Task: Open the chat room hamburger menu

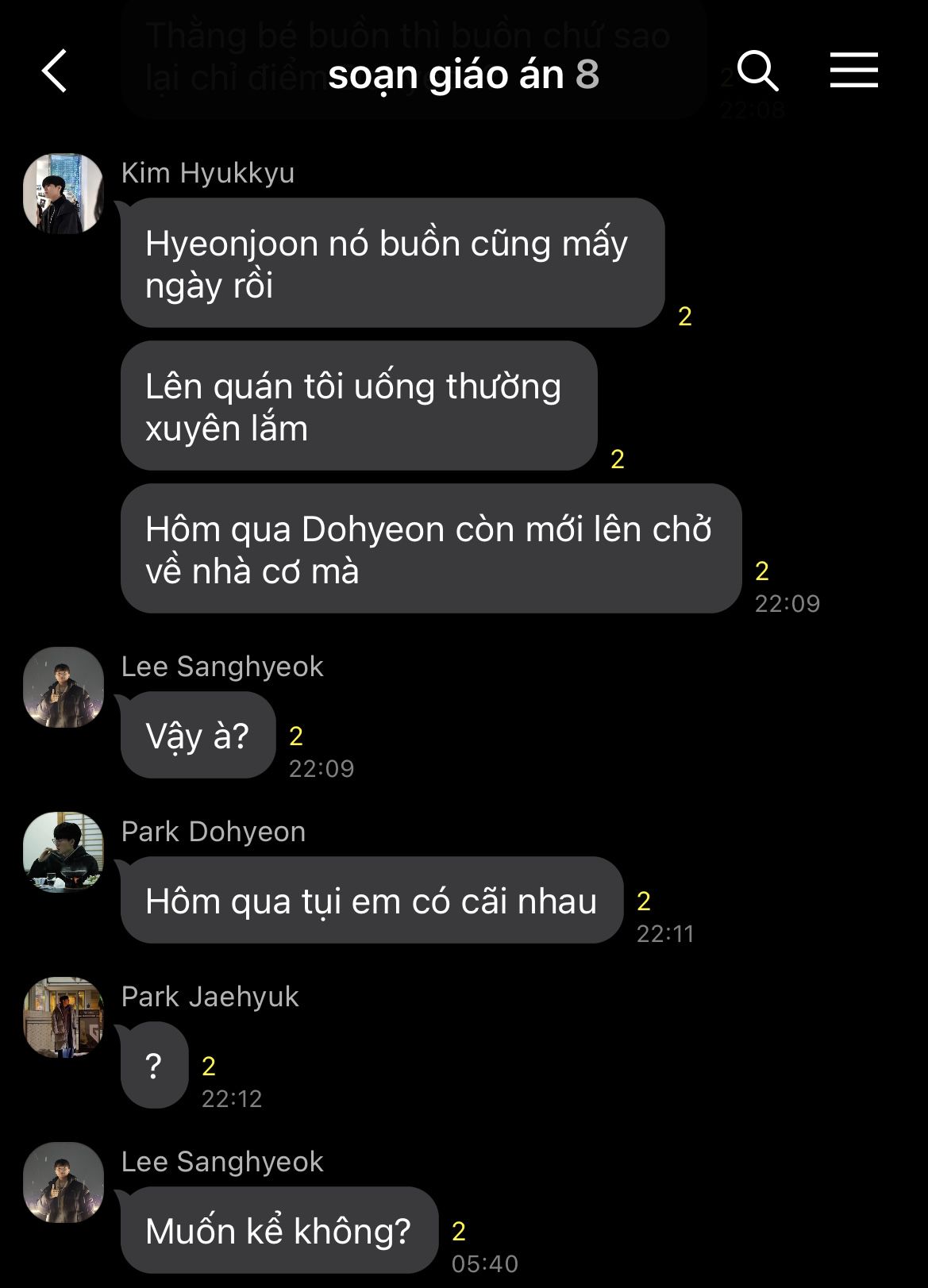Action: [853, 71]
